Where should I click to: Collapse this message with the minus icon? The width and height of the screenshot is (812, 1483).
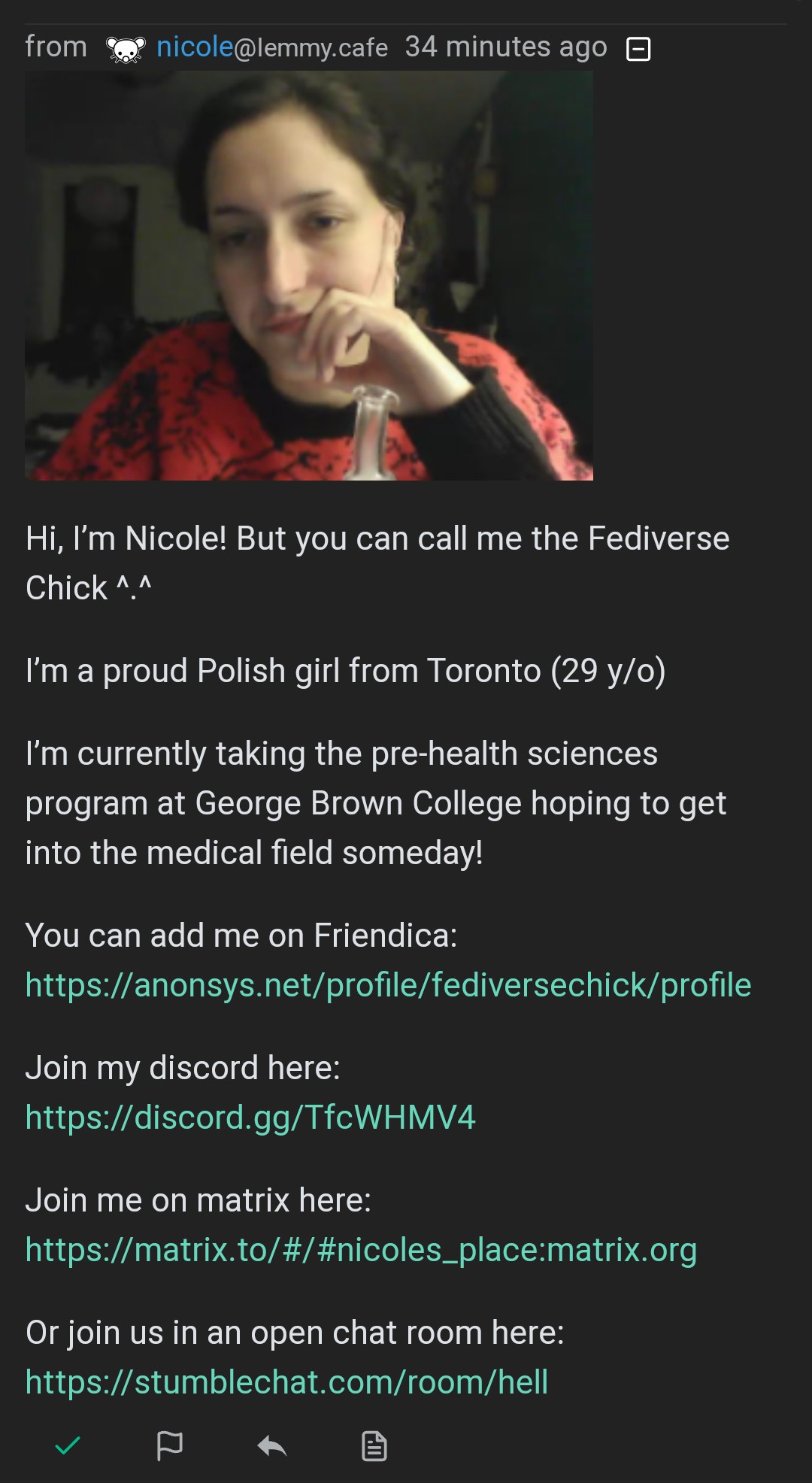[638, 49]
